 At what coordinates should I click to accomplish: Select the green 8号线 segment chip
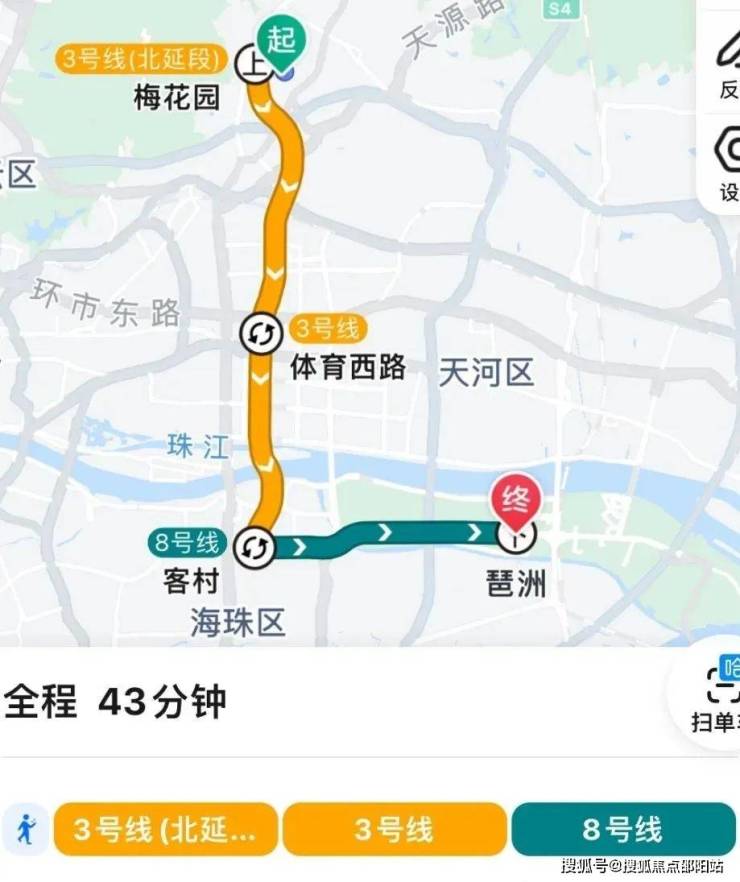point(622,828)
